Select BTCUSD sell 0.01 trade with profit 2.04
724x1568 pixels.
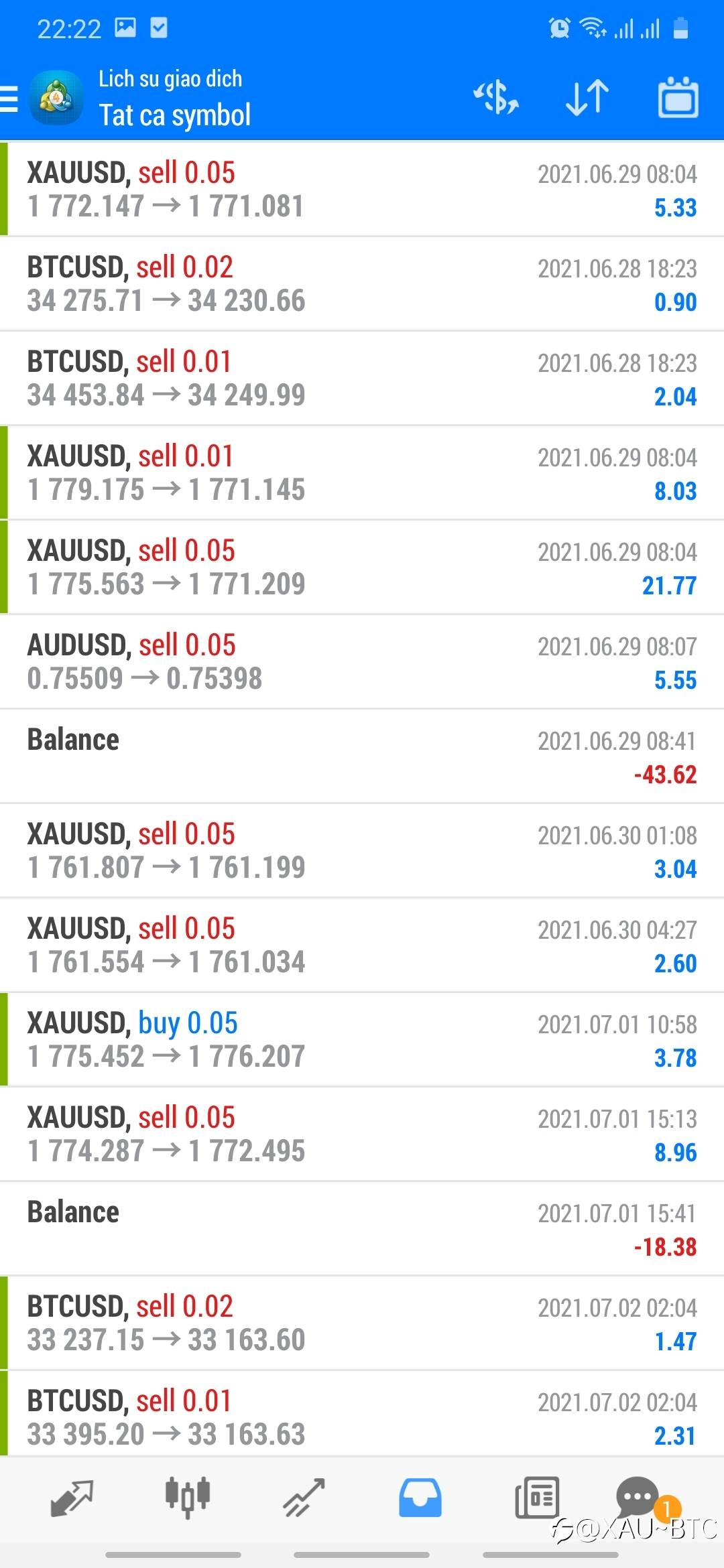pyautogui.click(x=362, y=378)
